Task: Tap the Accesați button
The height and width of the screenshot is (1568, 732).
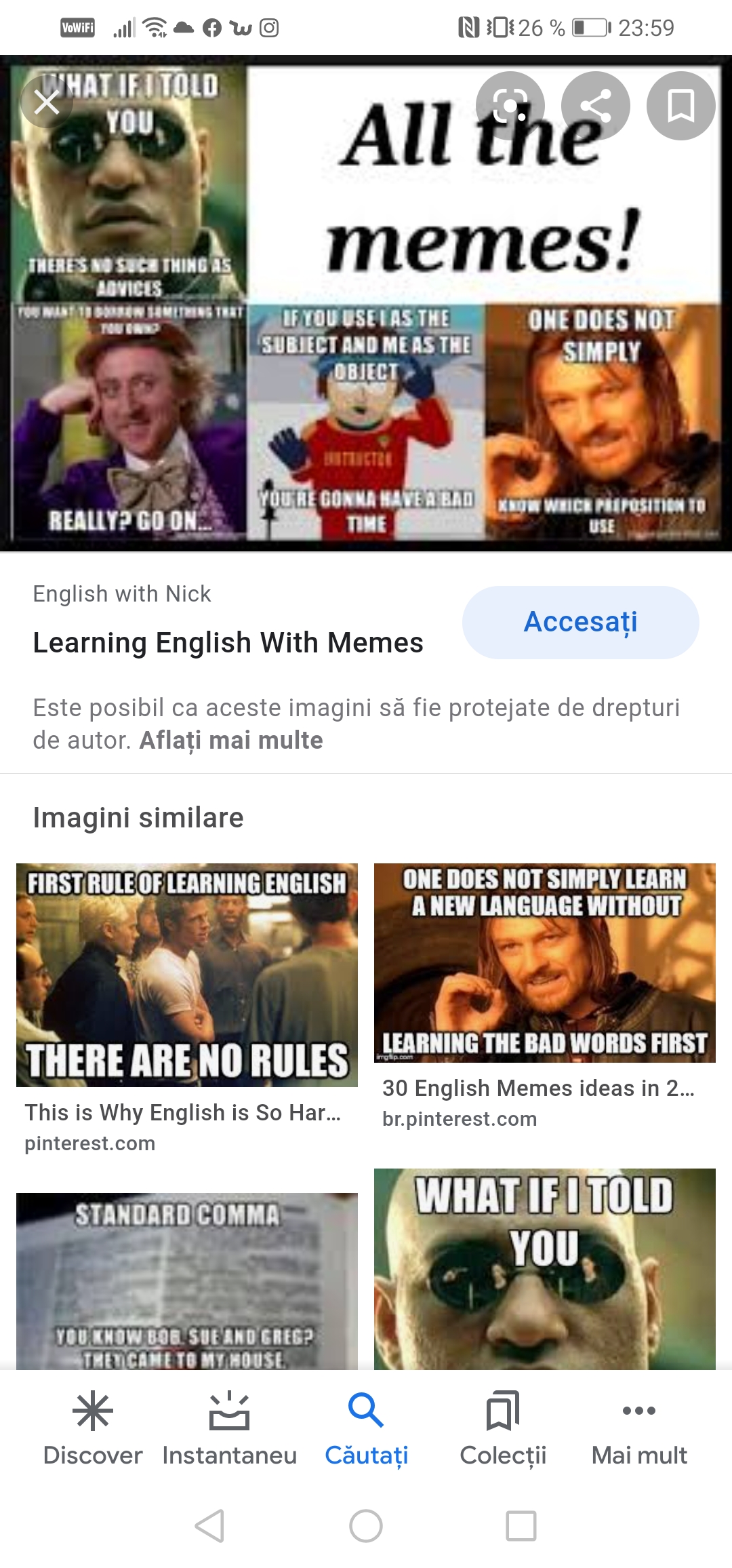Action: pyautogui.click(x=580, y=622)
